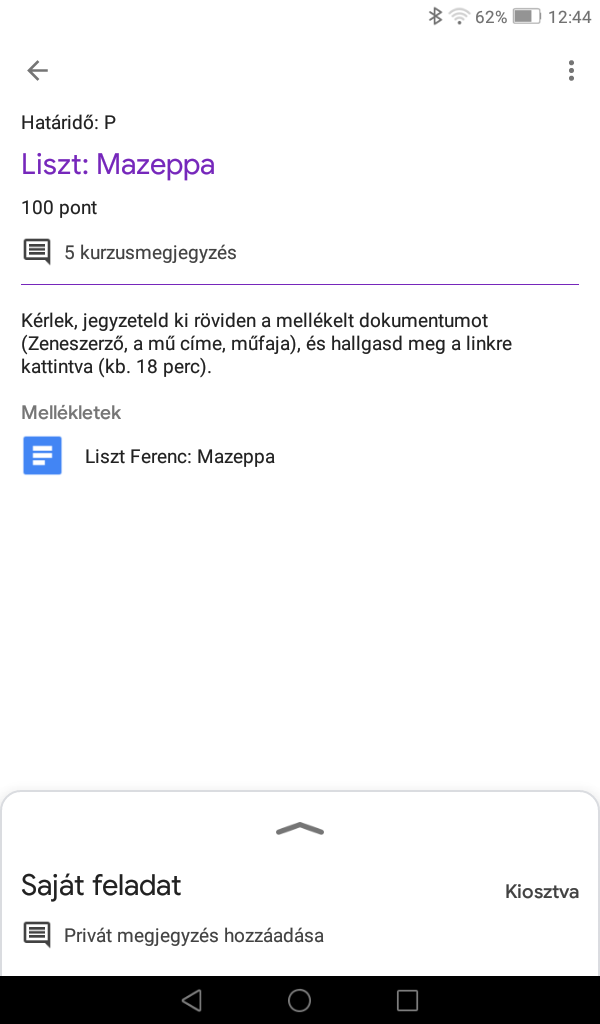Go back using the top arrow

click(x=38, y=70)
